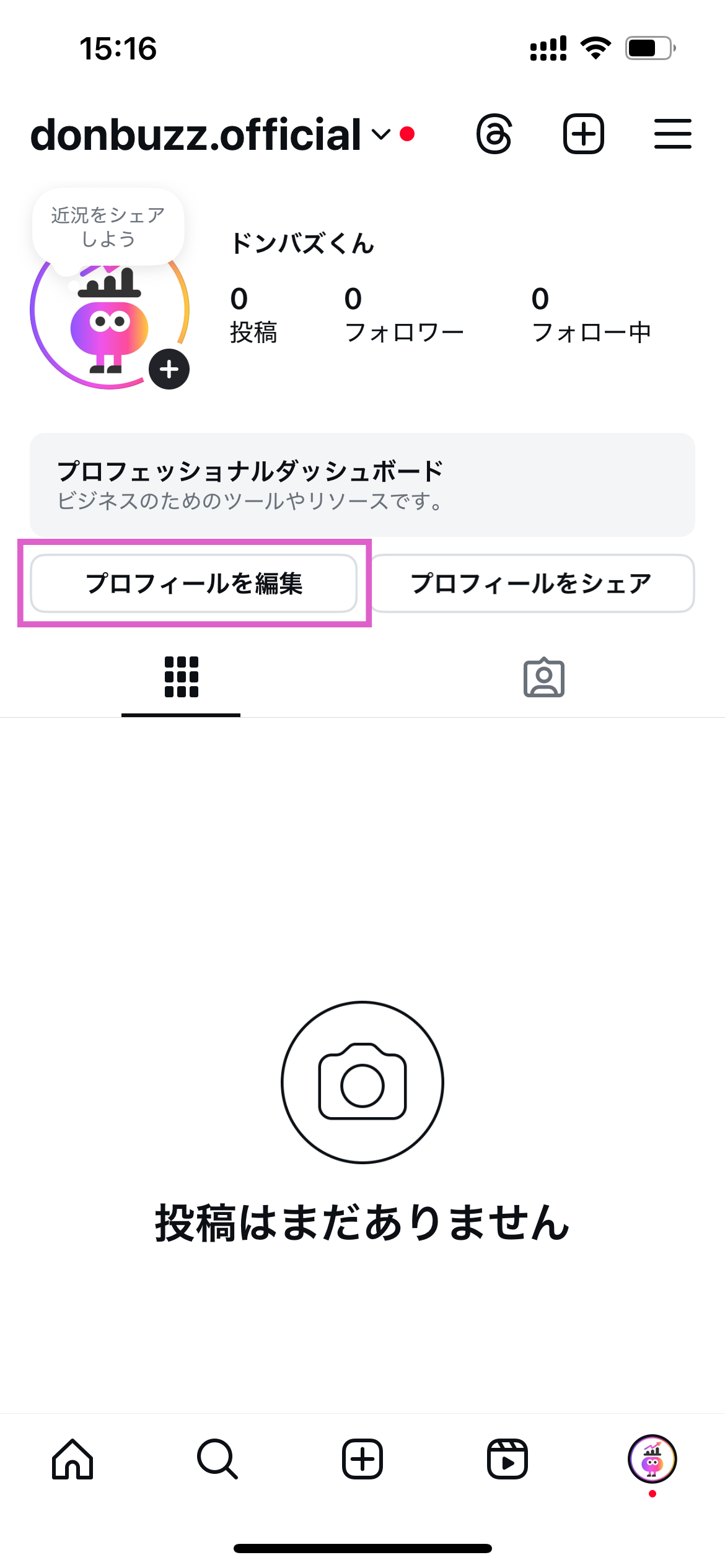
Task: Tap the フォロー中 count
Action: point(592,315)
